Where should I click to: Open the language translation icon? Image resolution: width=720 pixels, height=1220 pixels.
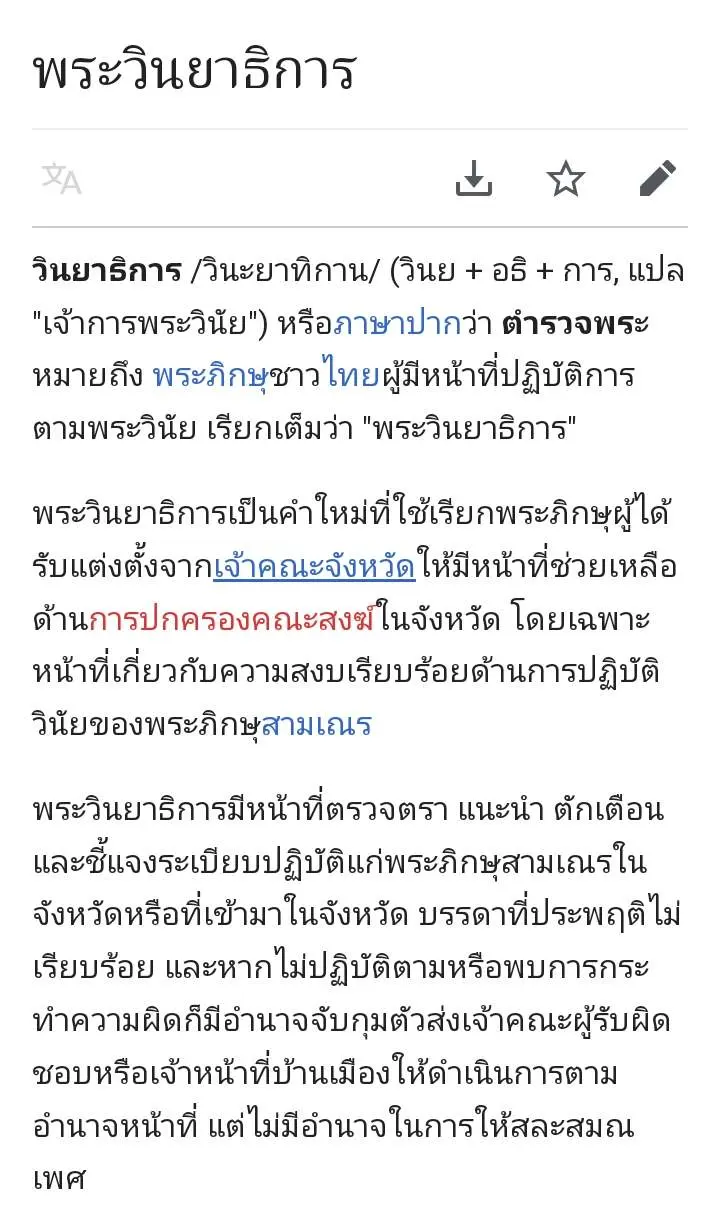click(x=61, y=179)
